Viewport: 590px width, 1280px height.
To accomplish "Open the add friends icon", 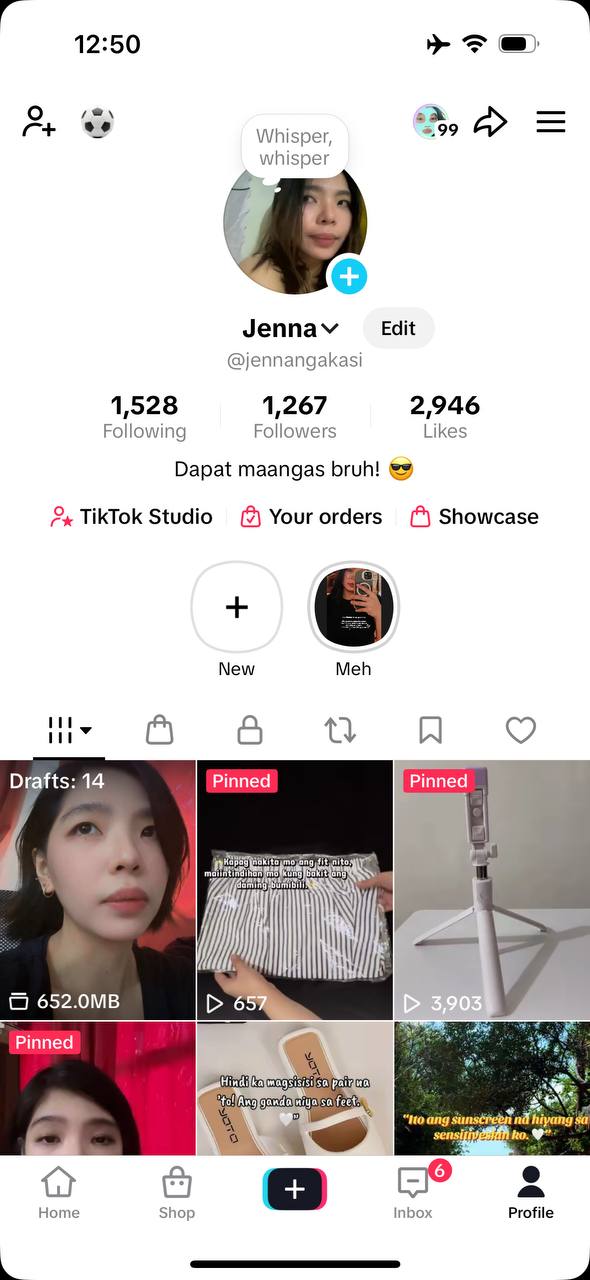I will coord(39,122).
